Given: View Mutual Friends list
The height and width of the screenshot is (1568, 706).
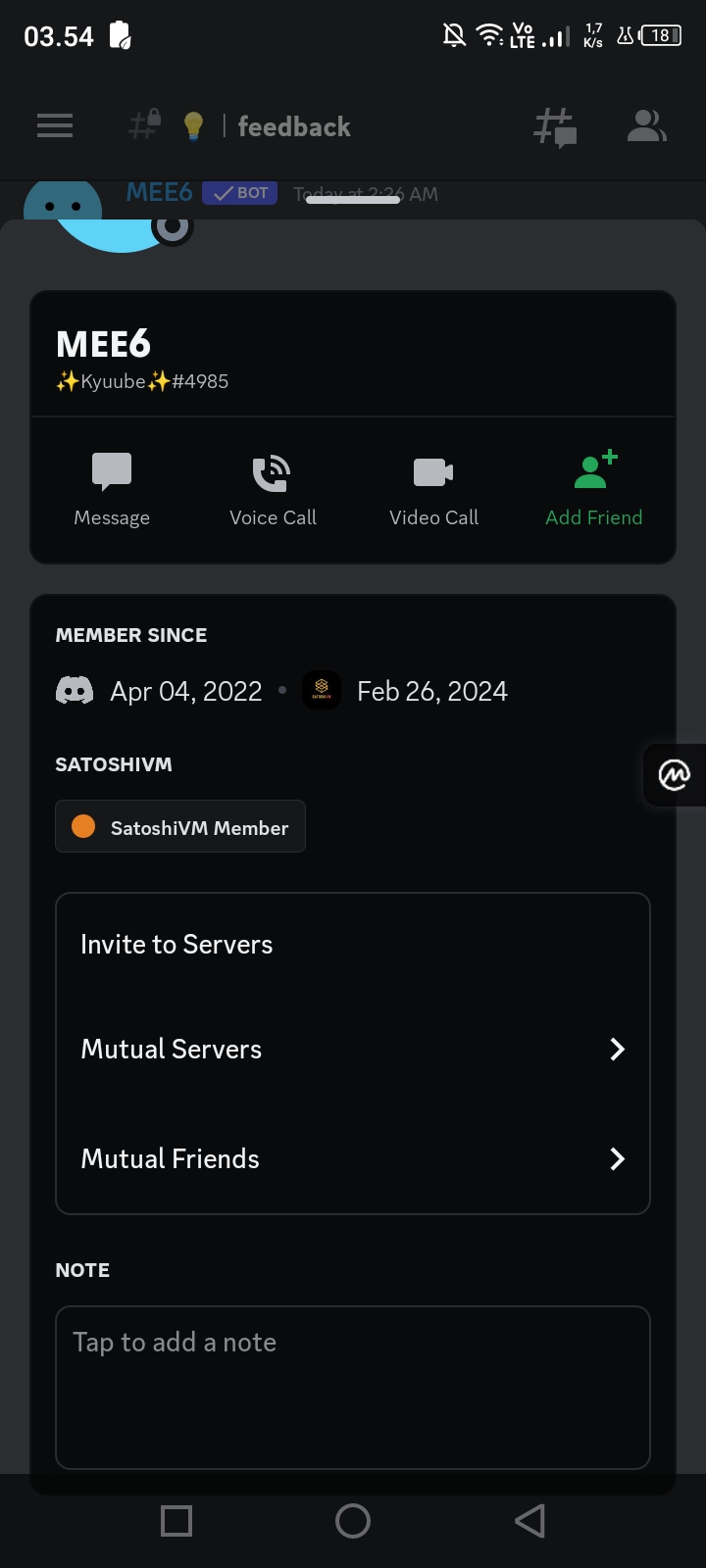Looking at the screenshot, I should coord(353,1159).
